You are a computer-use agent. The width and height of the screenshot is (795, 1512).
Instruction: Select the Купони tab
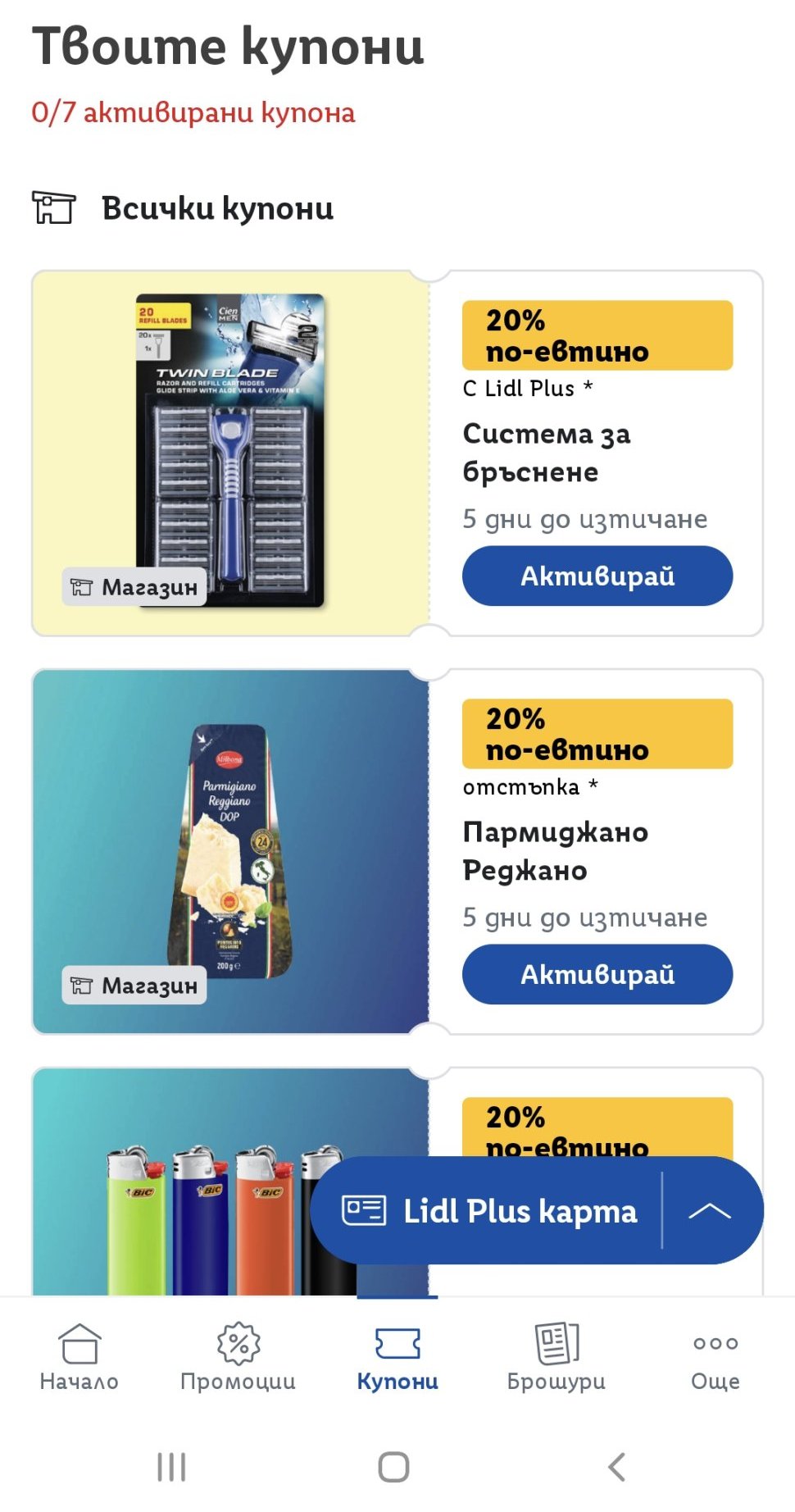397,1358
